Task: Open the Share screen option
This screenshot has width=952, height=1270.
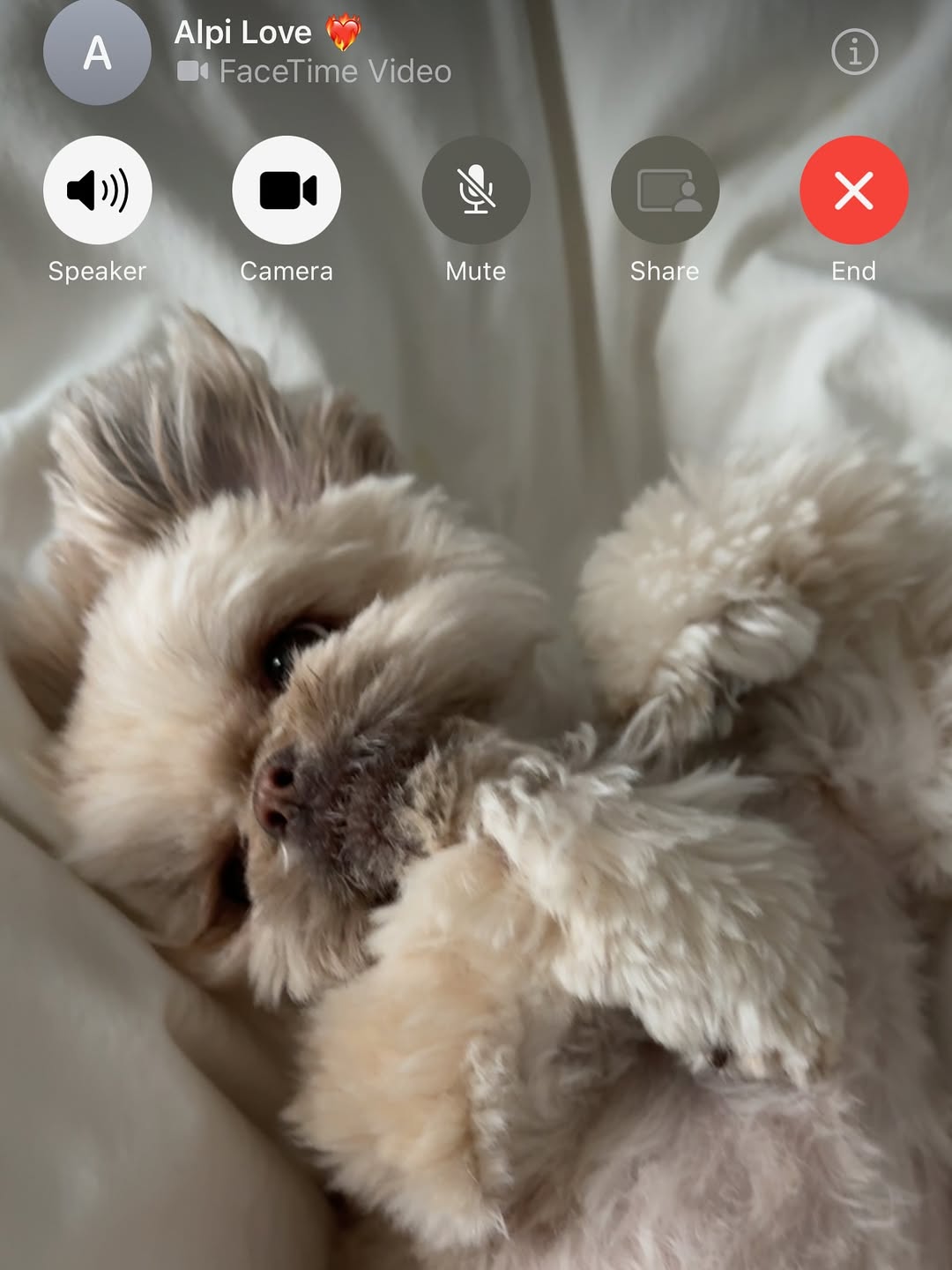Action: point(665,190)
